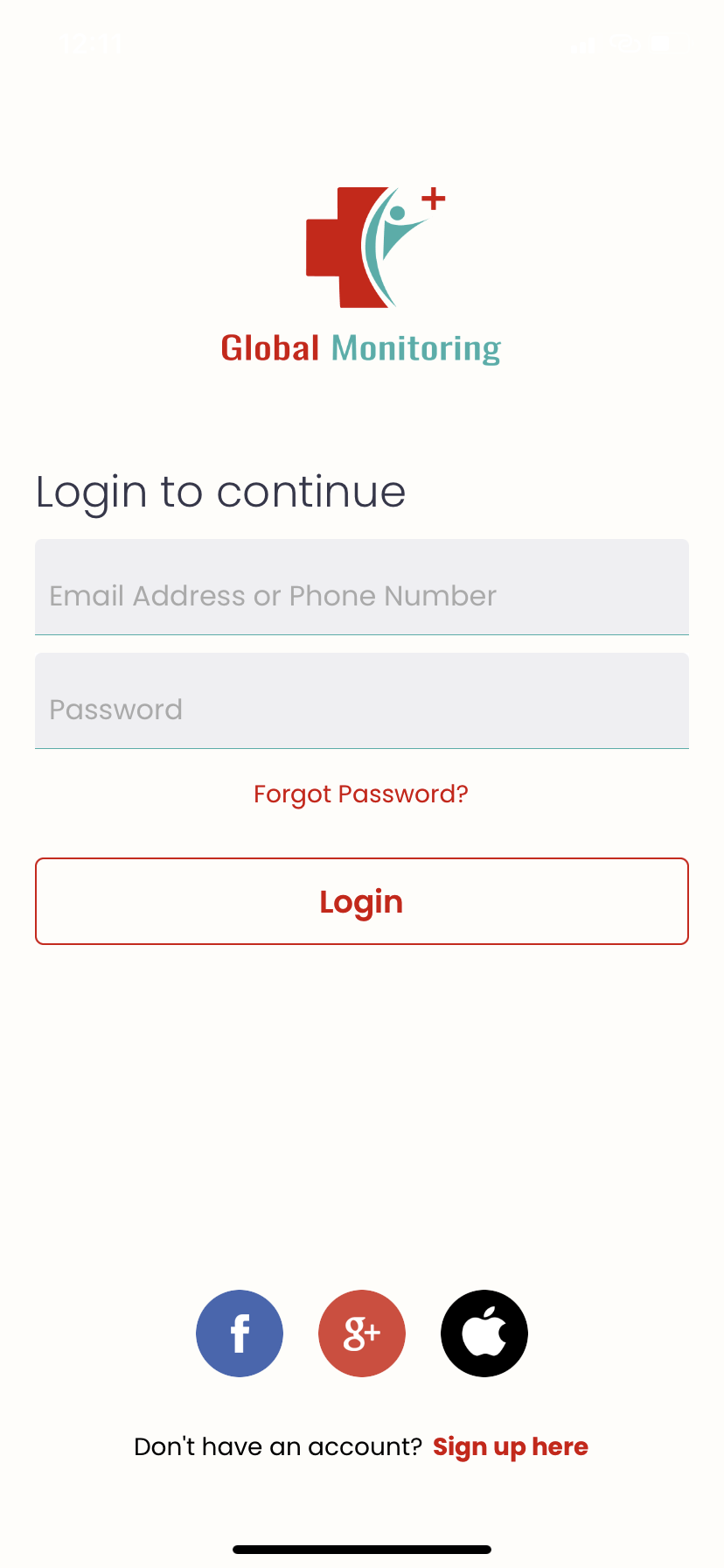Tap the Login button
The image size is (724, 1568).
pos(362,901)
